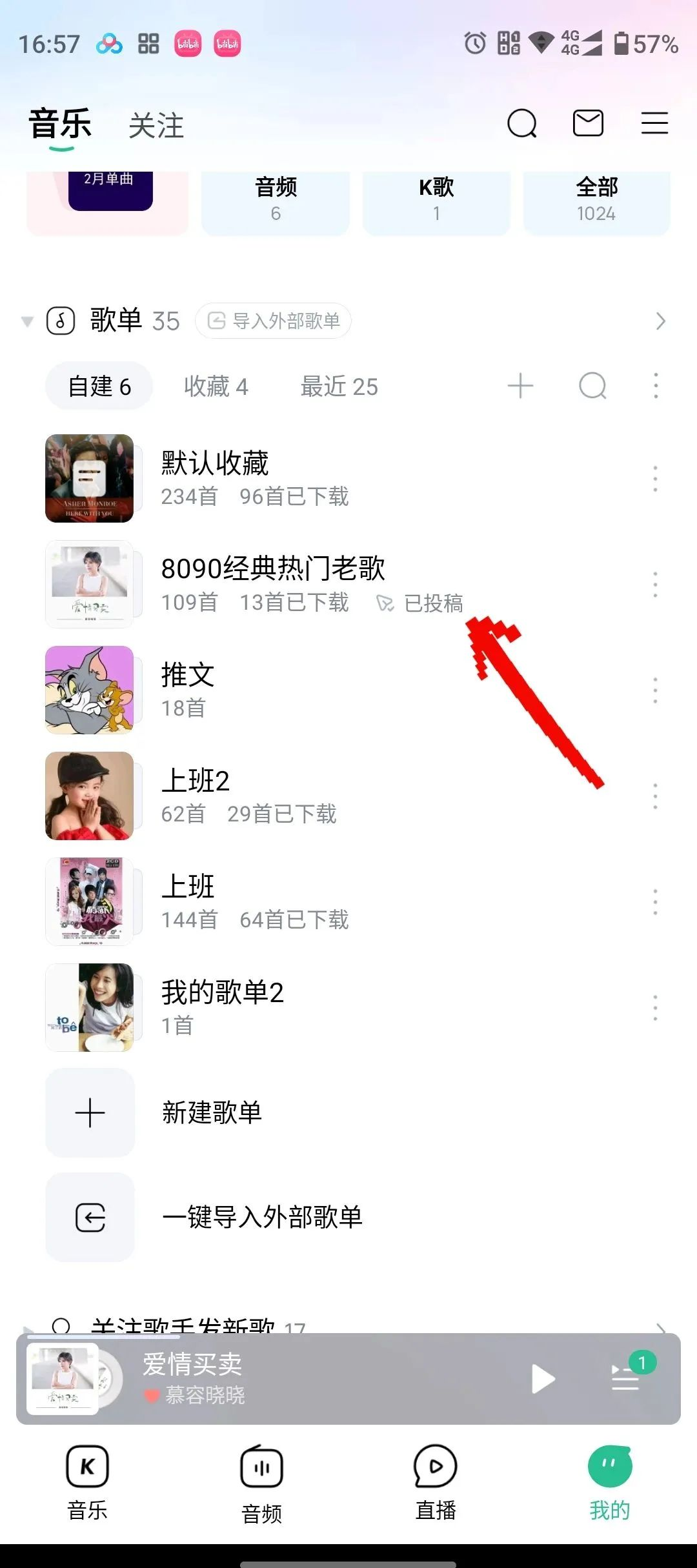Play 爱情买卖 in the mini player
The image size is (697, 1568).
[543, 1380]
